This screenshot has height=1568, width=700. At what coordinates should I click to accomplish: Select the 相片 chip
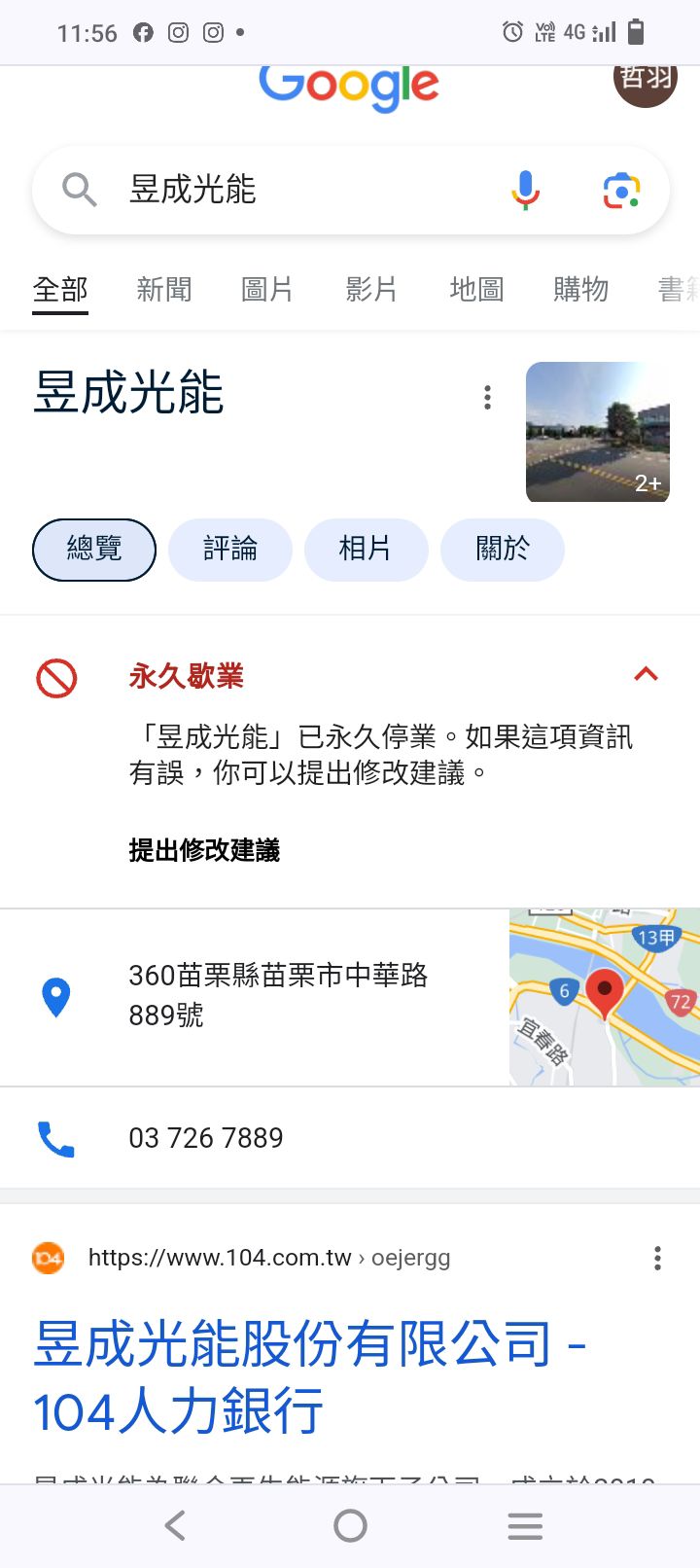[x=366, y=550]
